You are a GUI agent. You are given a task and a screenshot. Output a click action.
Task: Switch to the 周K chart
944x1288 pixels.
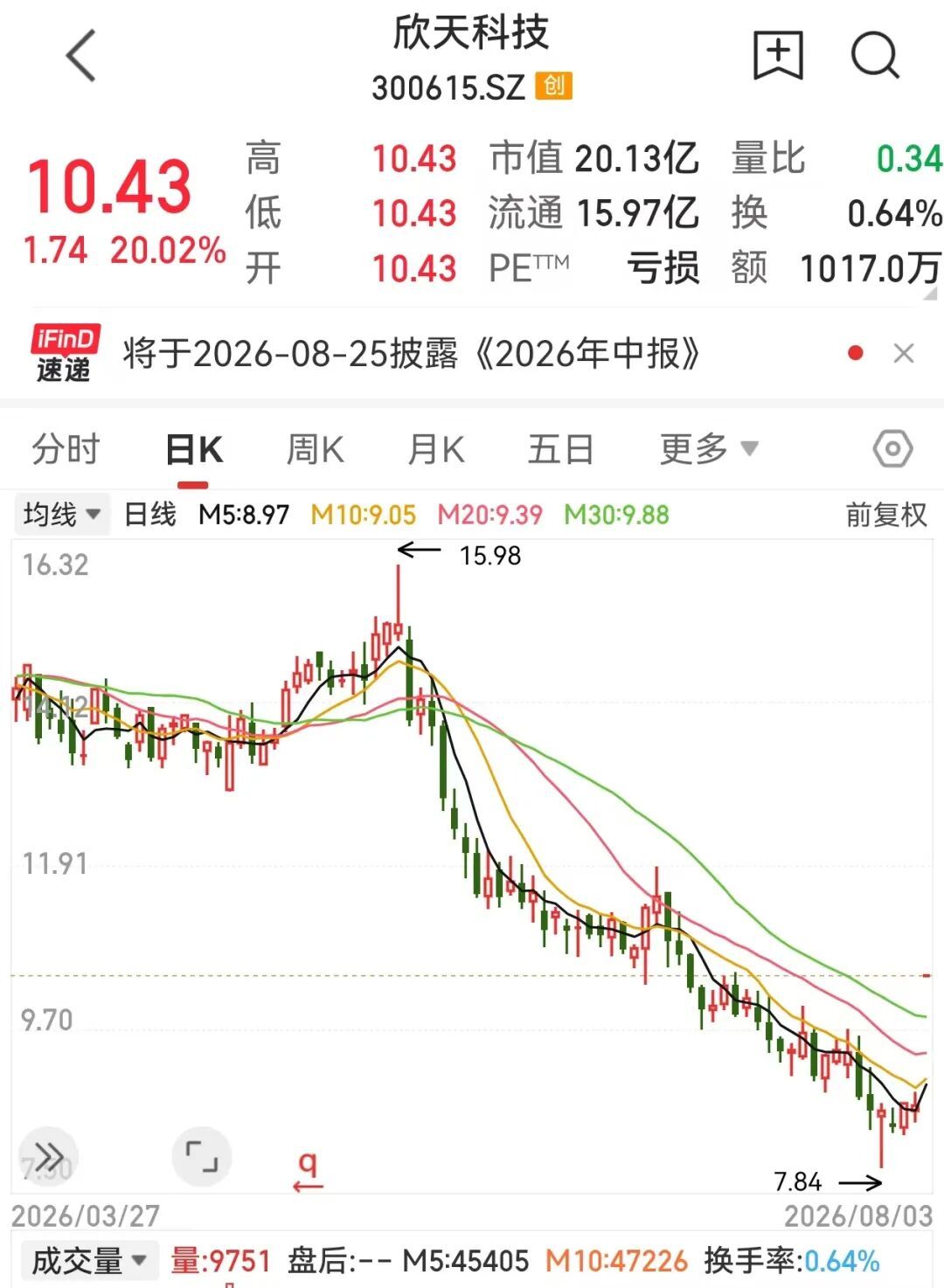315,450
